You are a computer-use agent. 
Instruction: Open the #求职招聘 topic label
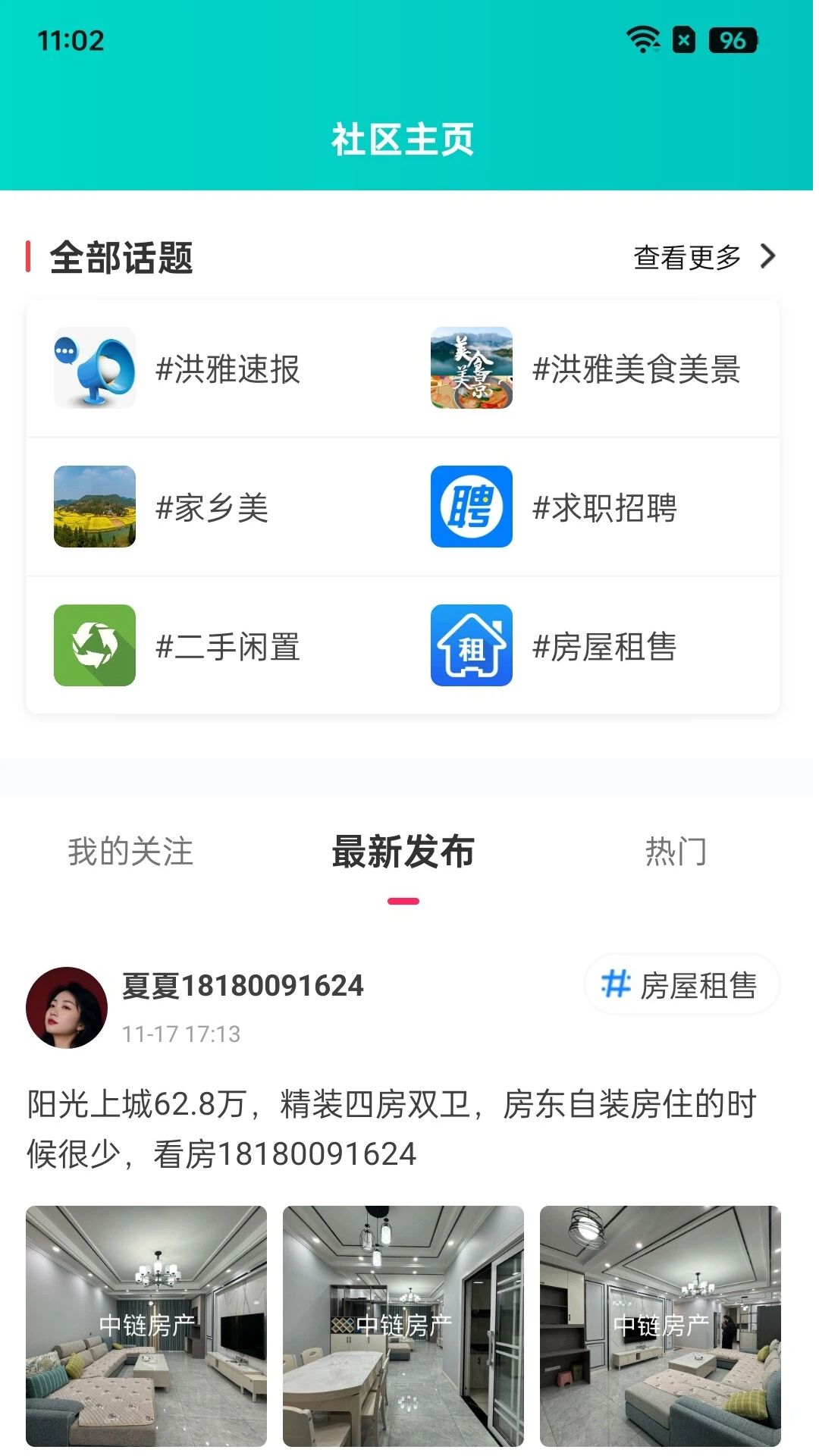click(607, 508)
